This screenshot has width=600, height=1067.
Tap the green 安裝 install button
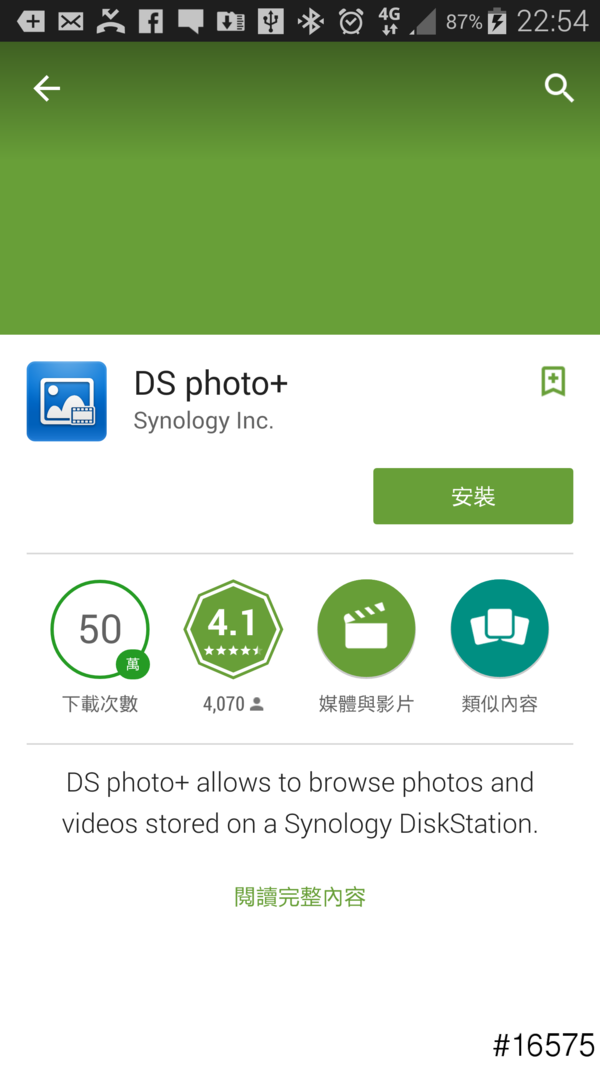click(473, 496)
